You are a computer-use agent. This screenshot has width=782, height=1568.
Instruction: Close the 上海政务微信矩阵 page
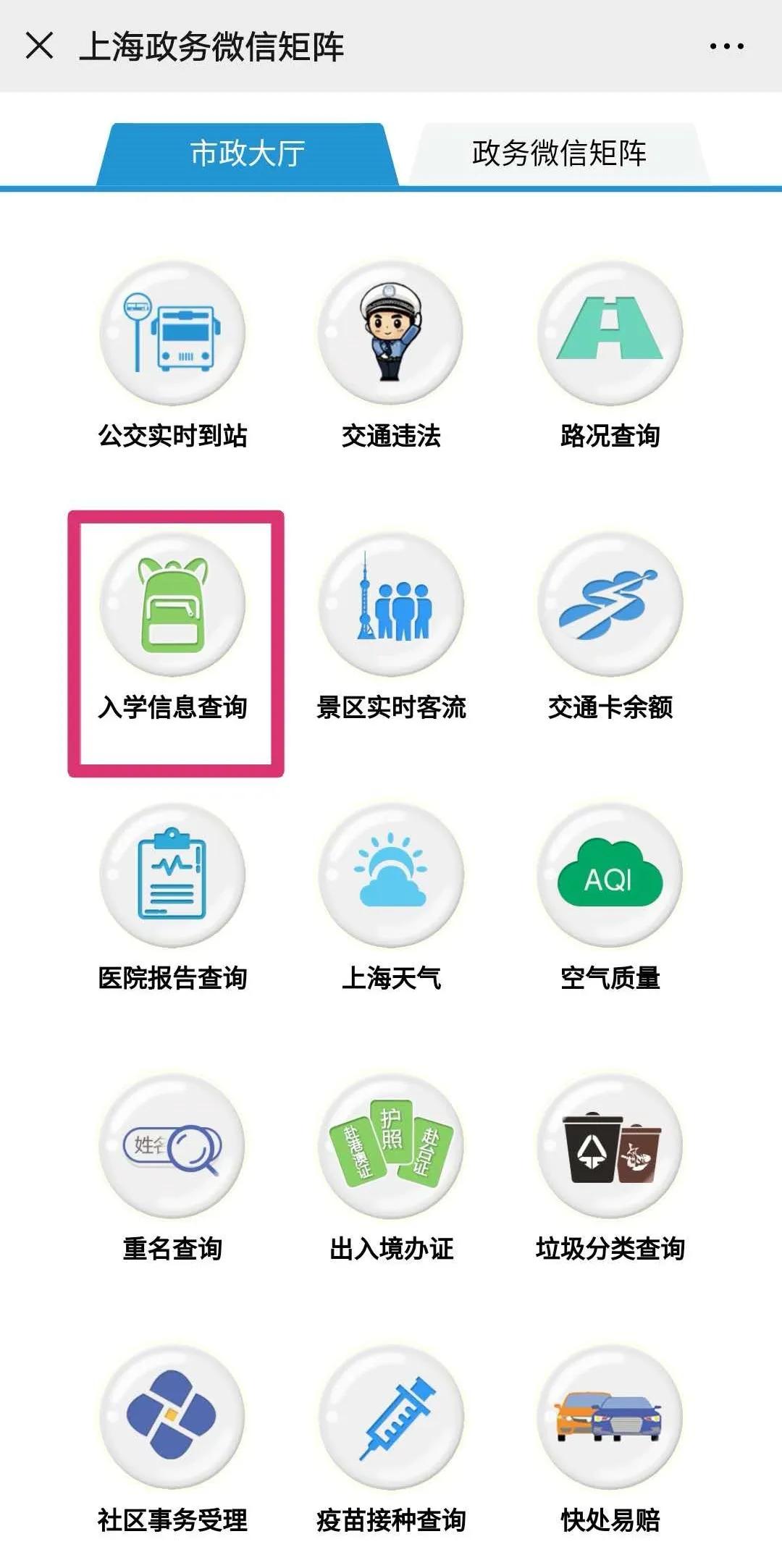(x=39, y=46)
